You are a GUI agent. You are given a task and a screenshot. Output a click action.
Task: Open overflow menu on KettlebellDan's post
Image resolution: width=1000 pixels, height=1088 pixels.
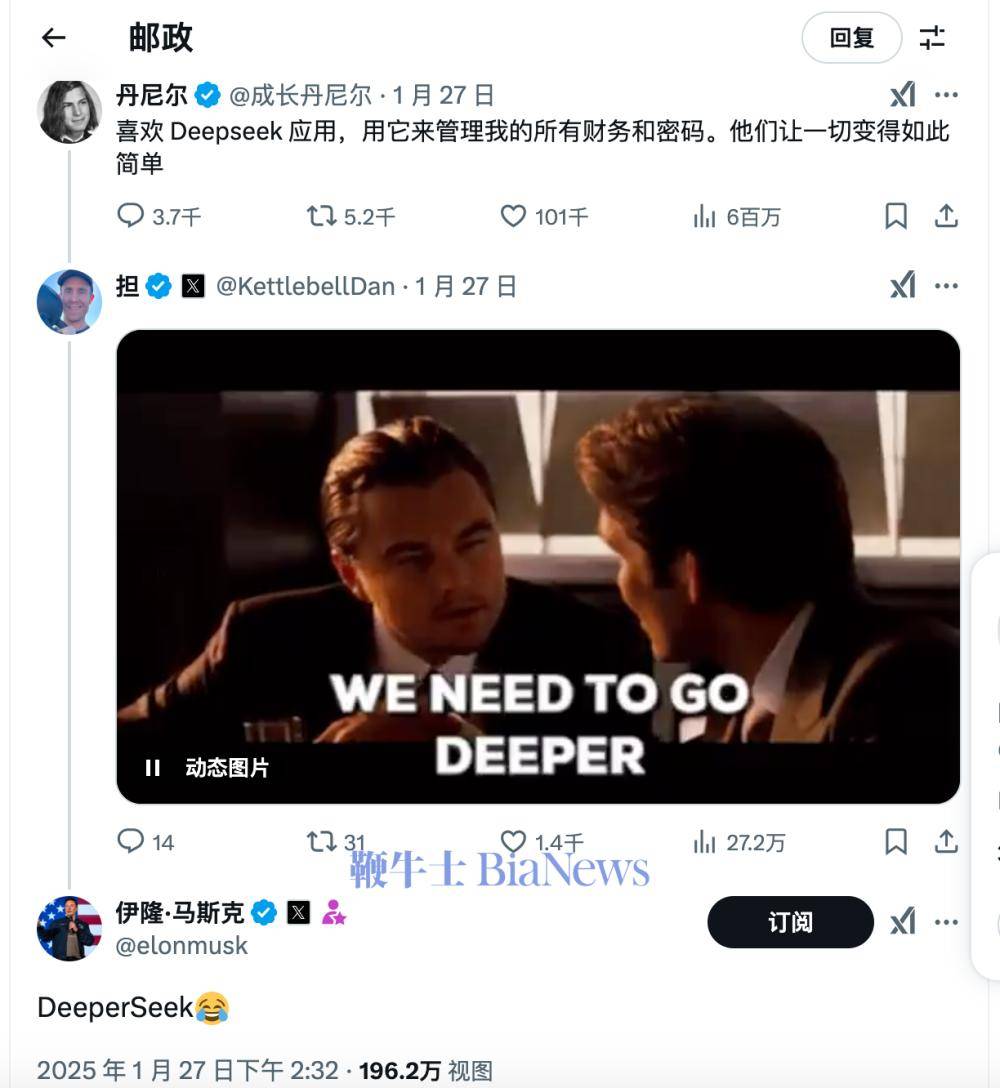(x=946, y=287)
